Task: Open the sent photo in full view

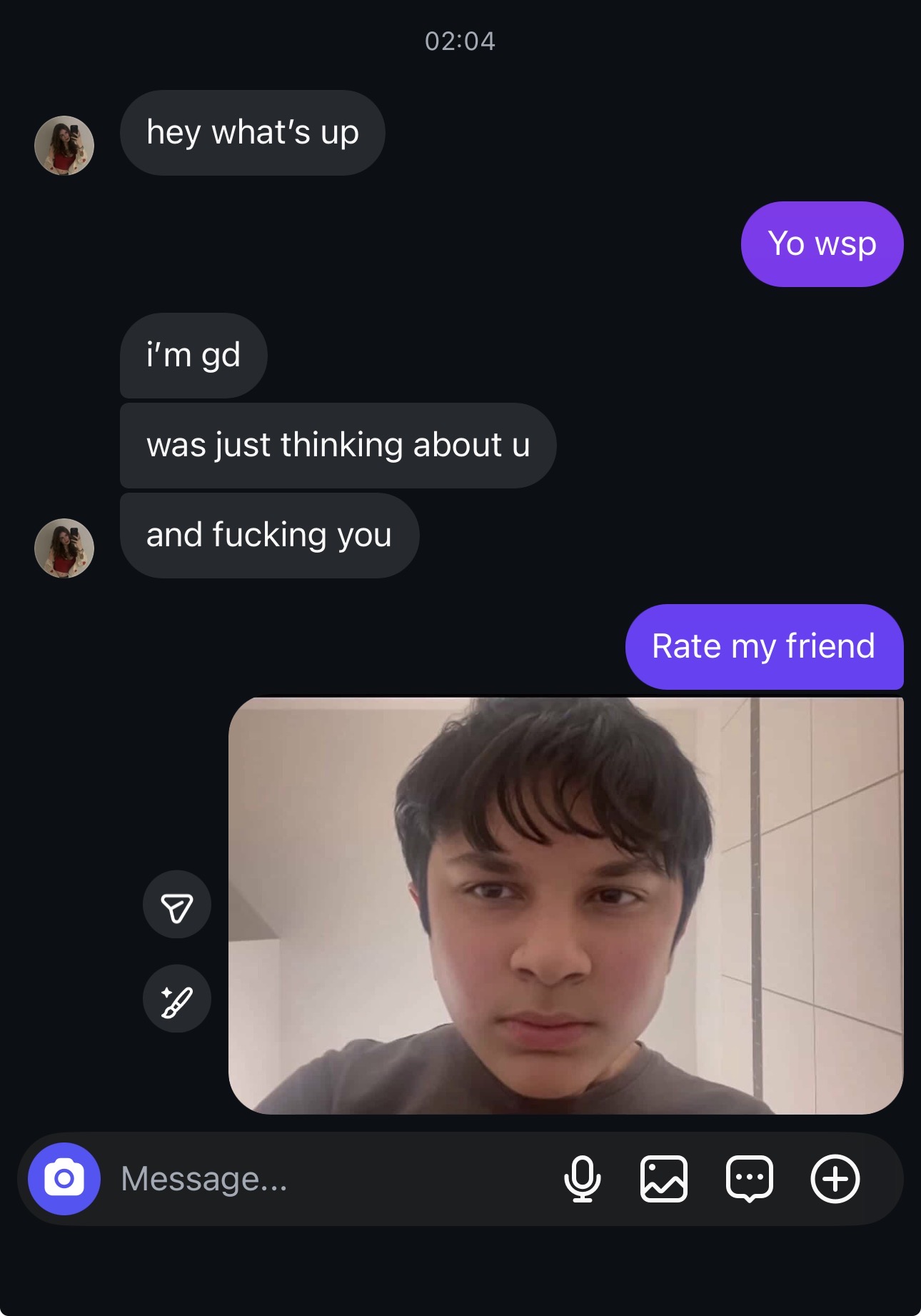Action: [x=565, y=905]
